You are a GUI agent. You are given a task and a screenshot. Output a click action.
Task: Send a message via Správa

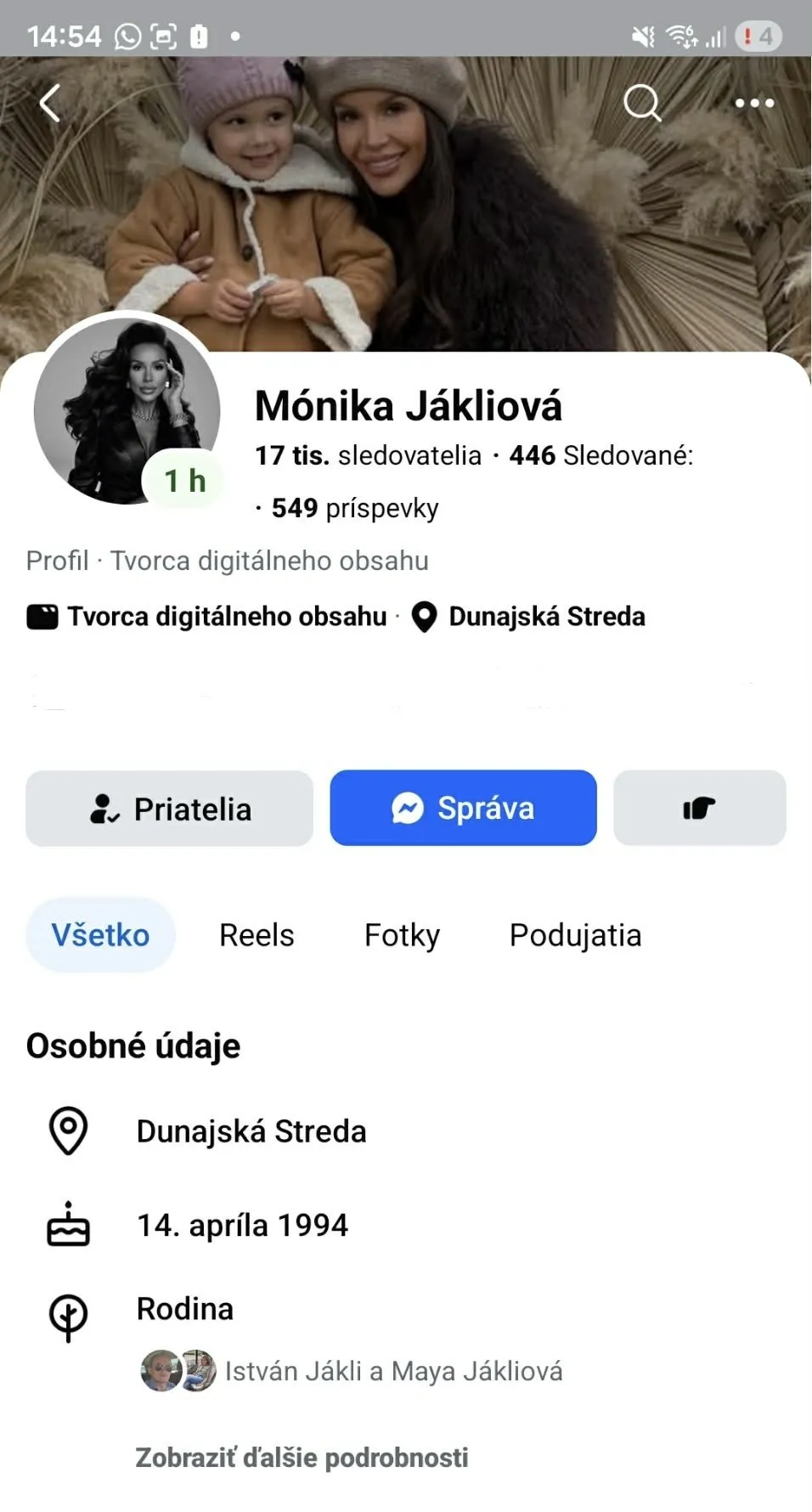coord(463,809)
